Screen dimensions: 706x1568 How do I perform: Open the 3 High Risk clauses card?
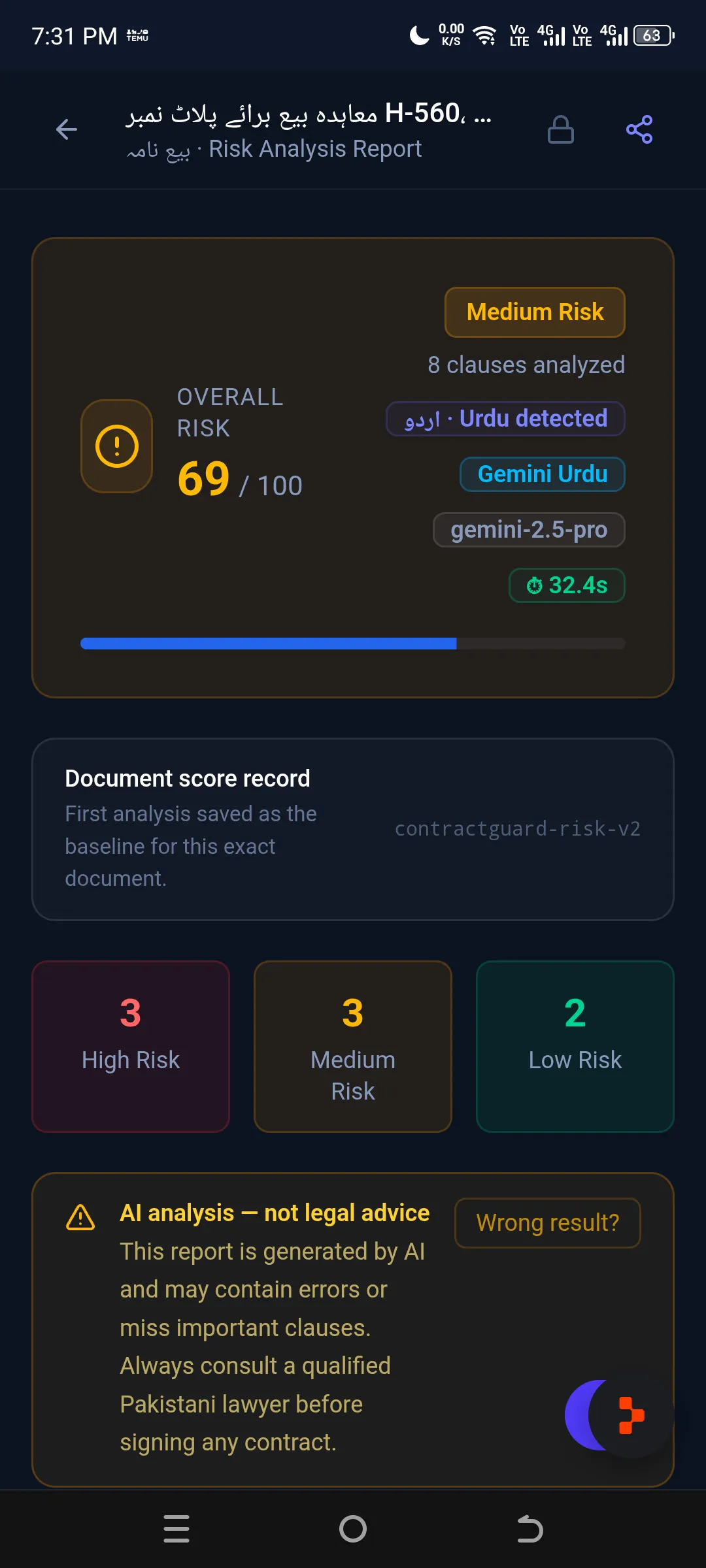pos(131,1046)
